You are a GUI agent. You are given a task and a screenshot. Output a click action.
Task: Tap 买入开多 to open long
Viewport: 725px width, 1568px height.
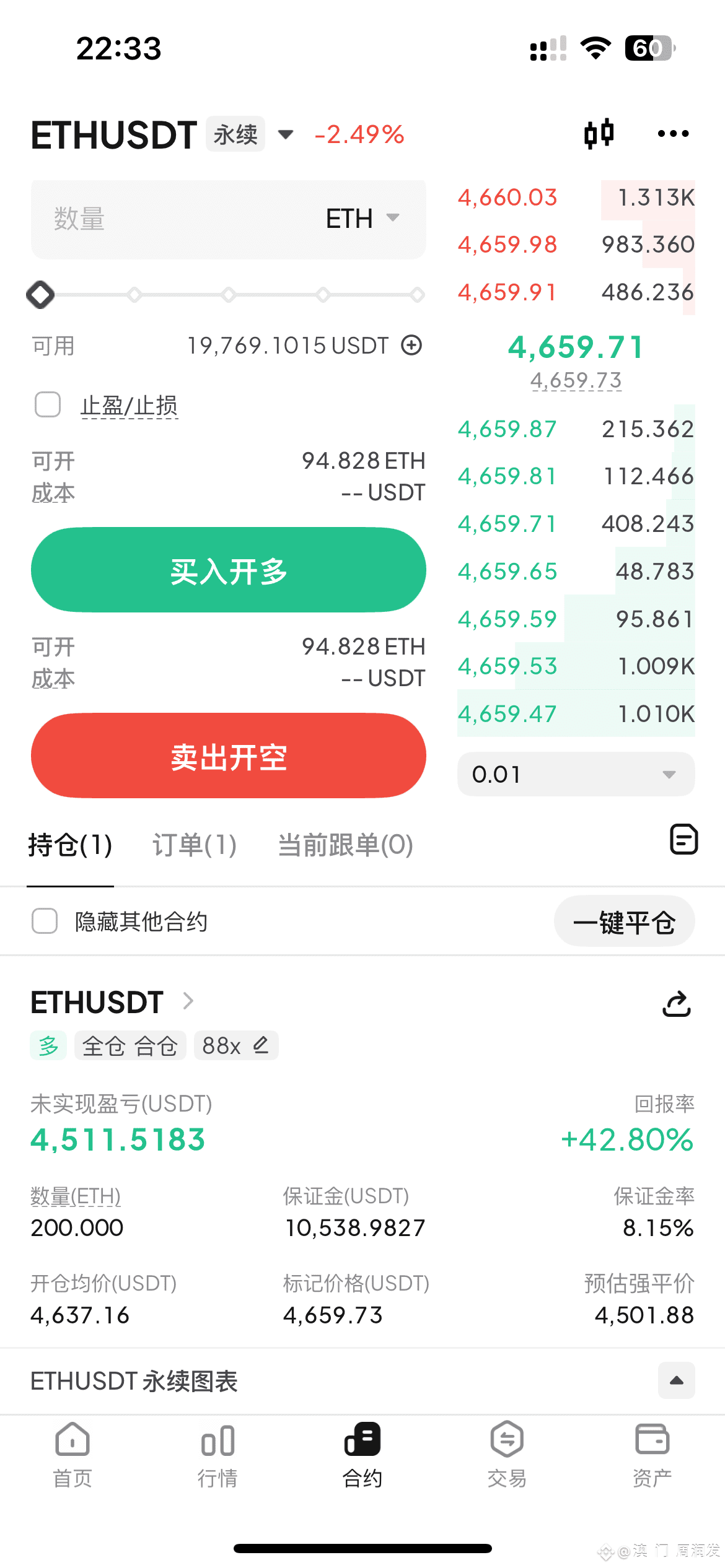[x=228, y=570]
